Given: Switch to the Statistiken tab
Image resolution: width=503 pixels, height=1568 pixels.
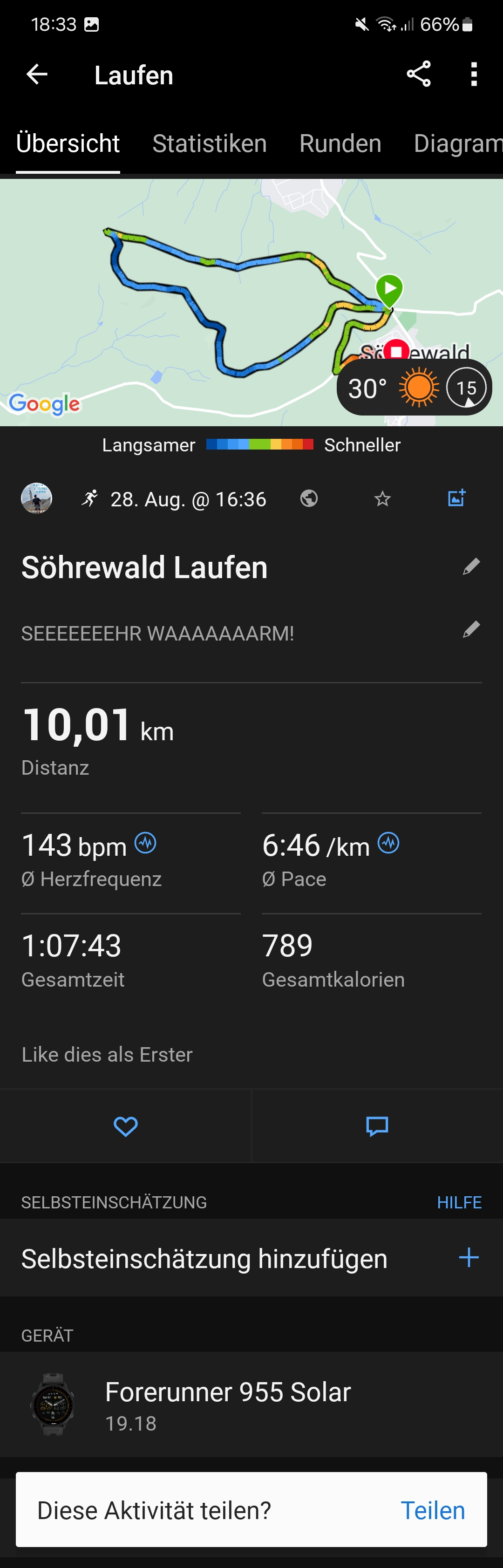Looking at the screenshot, I should (x=209, y=143).
